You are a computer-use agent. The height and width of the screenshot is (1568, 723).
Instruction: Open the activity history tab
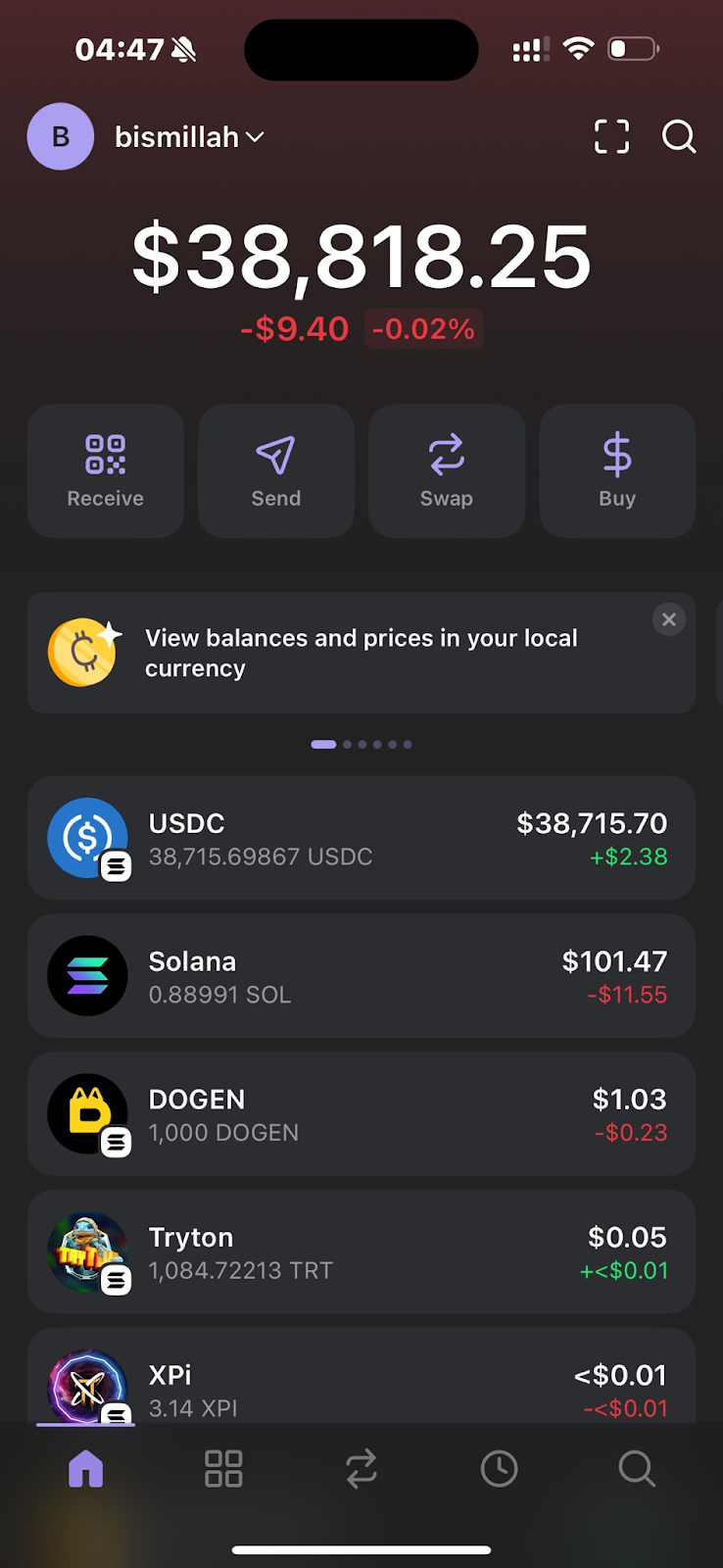(500, 1469)
